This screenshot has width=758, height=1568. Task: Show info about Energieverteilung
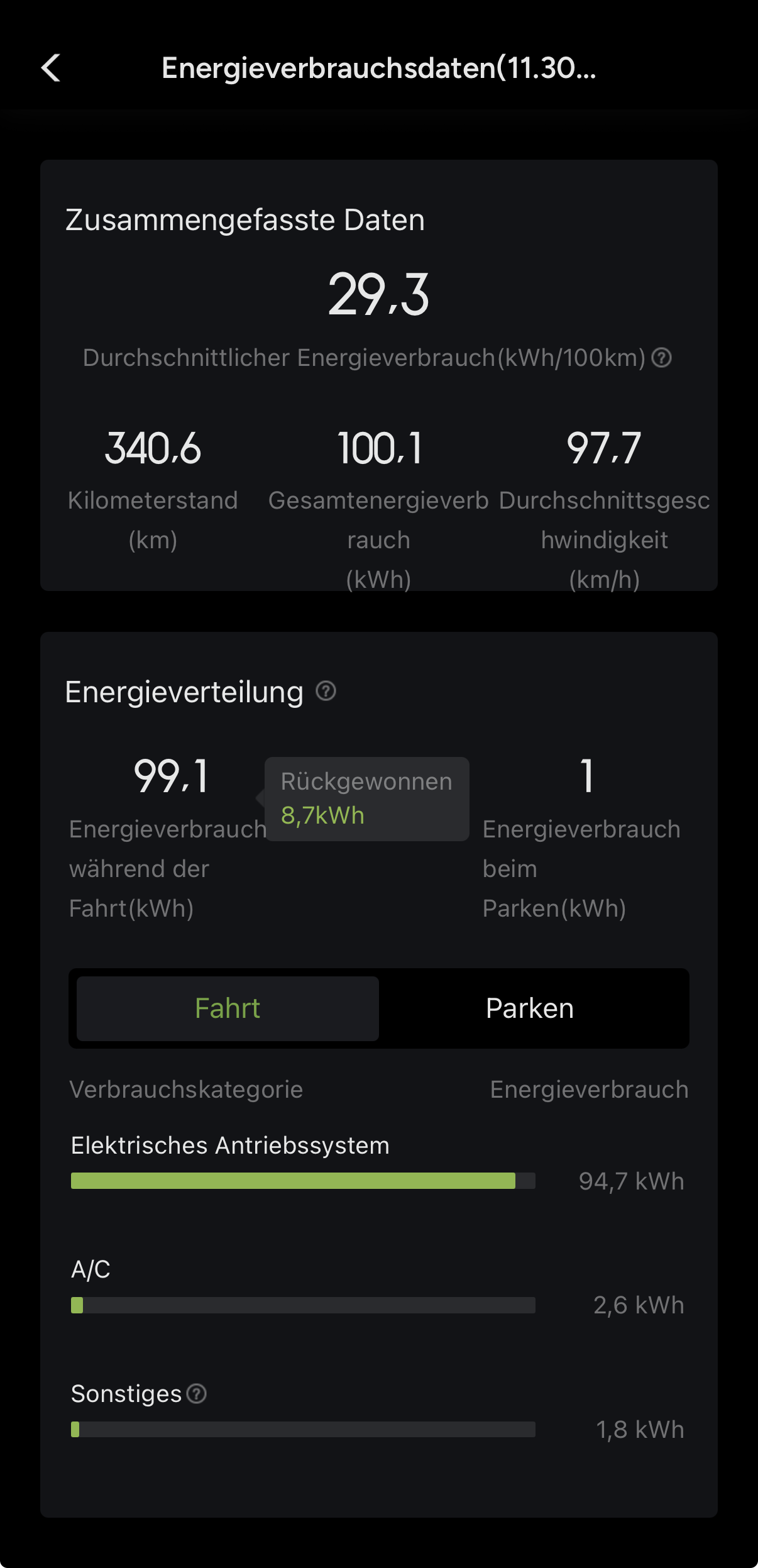(x=326, y=691)
